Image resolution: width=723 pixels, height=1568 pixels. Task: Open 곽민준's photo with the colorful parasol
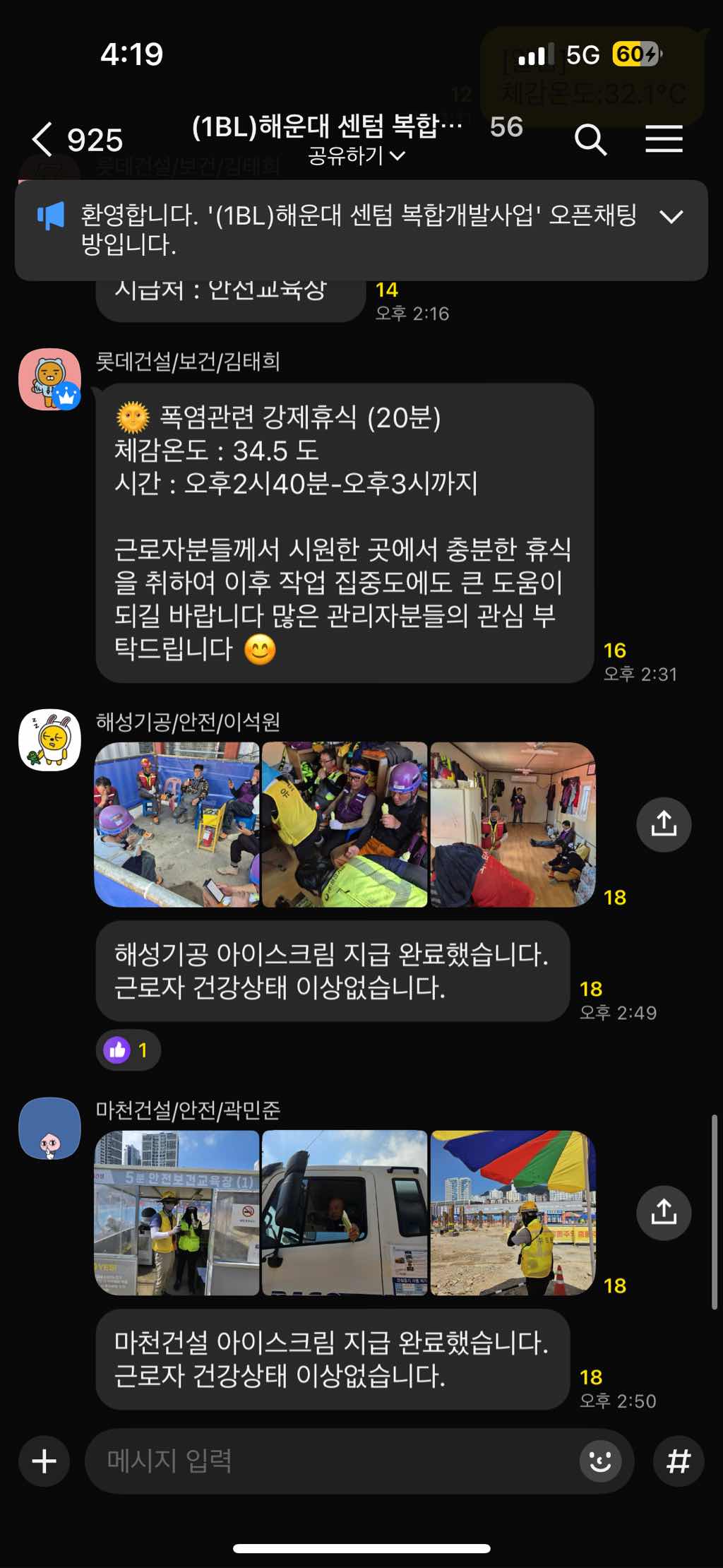pos(513,1213)
